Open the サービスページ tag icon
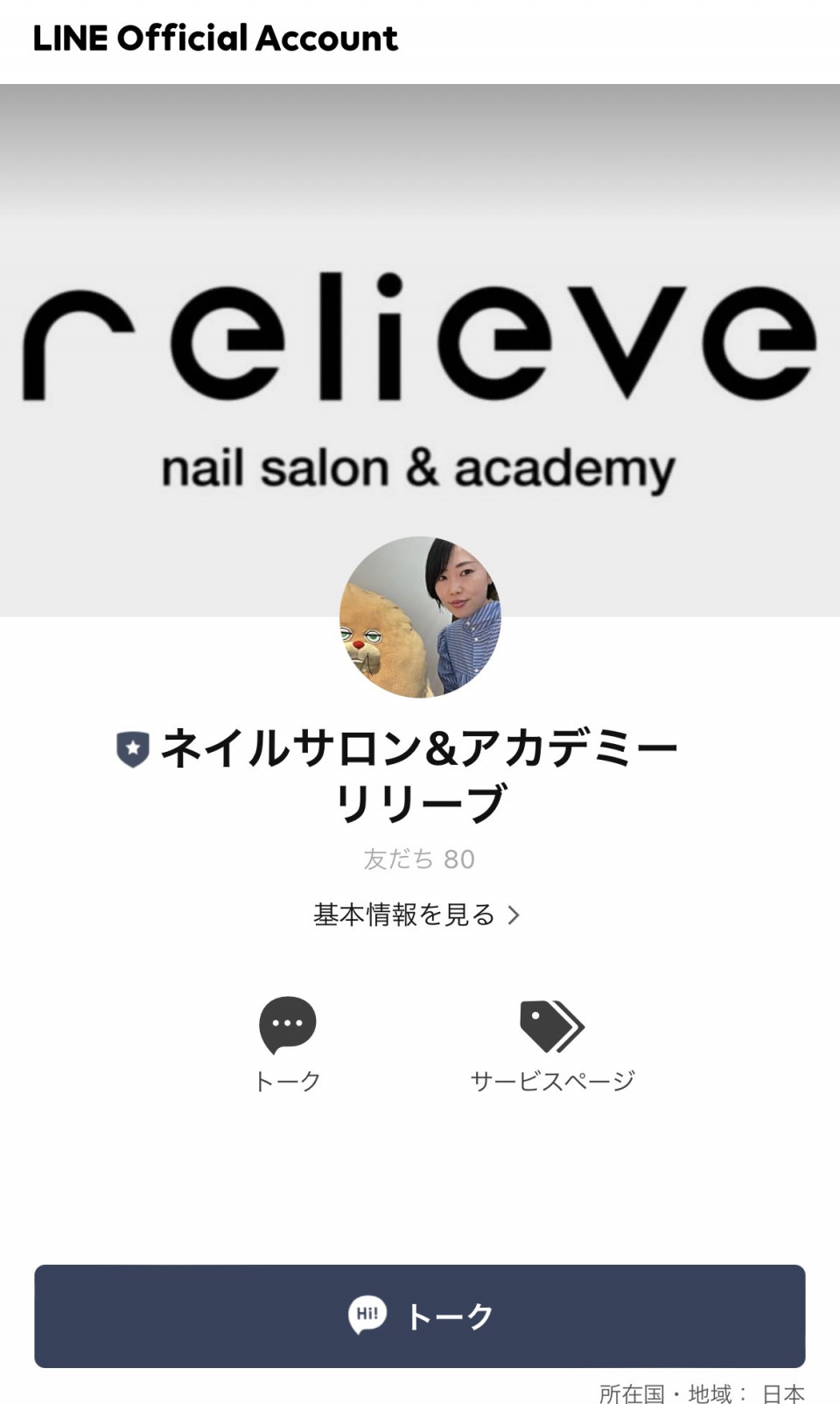This screenshot has height=1404, width=840. click(x=551, y=1026)
